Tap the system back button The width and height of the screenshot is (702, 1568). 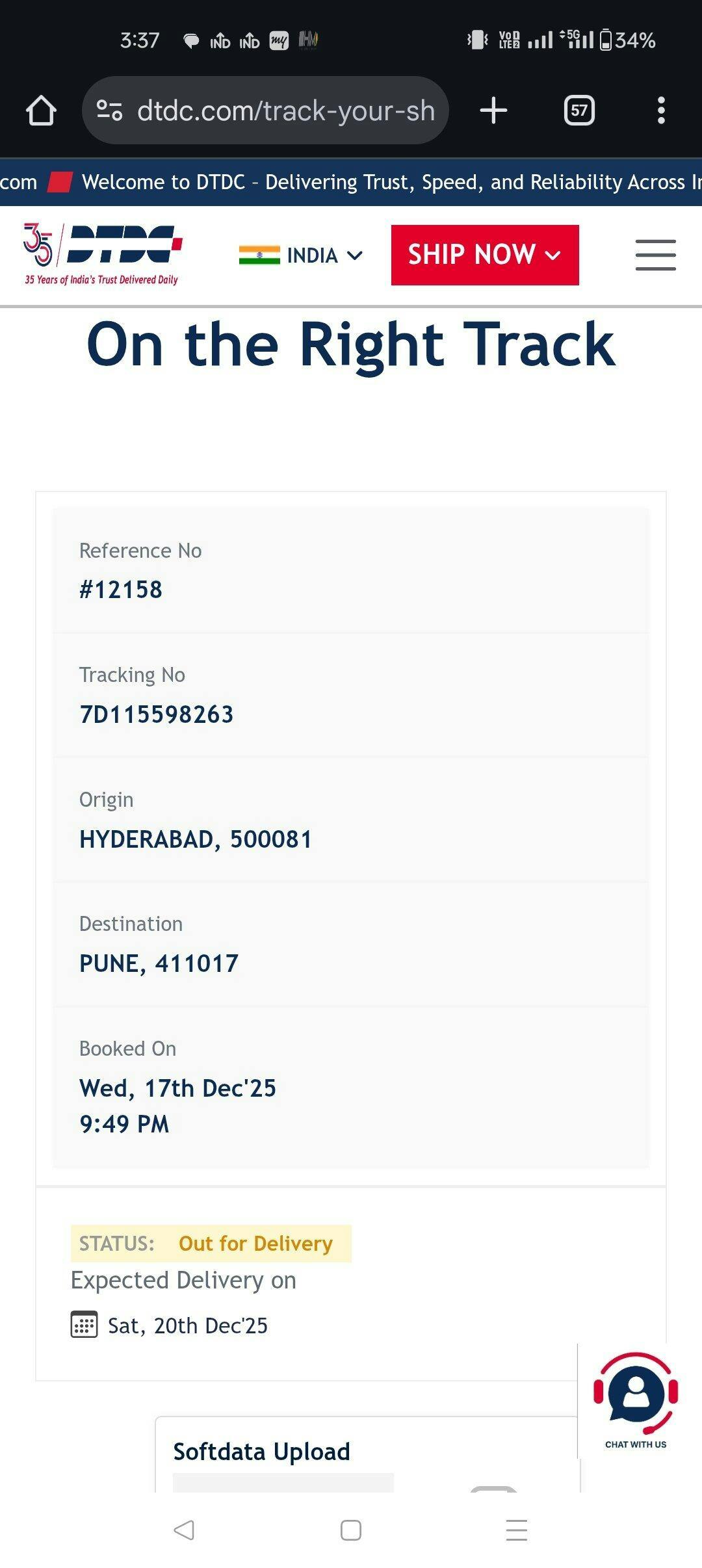[x=185, y=1530]
